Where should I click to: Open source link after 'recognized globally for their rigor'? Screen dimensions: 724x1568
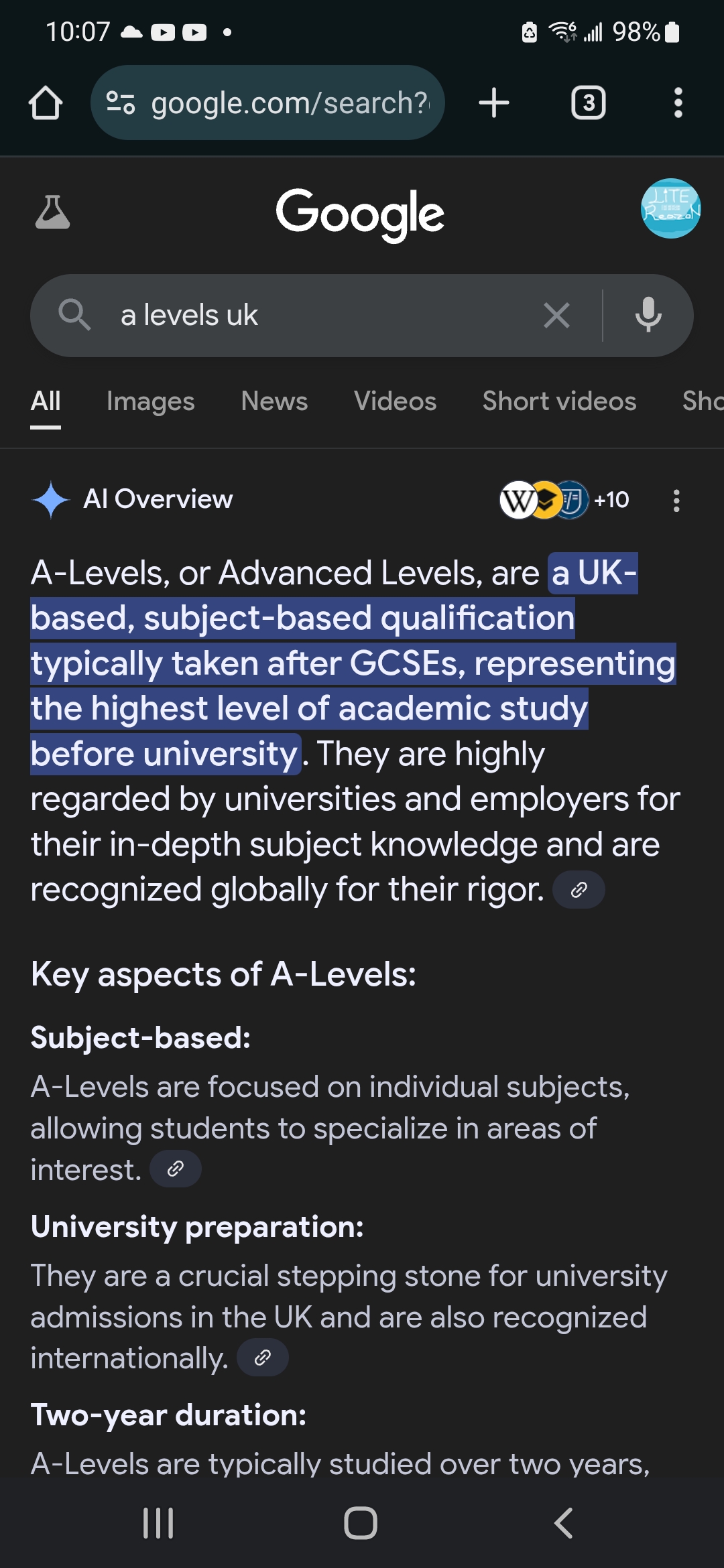pyautogui.click(x=579, y=890)
